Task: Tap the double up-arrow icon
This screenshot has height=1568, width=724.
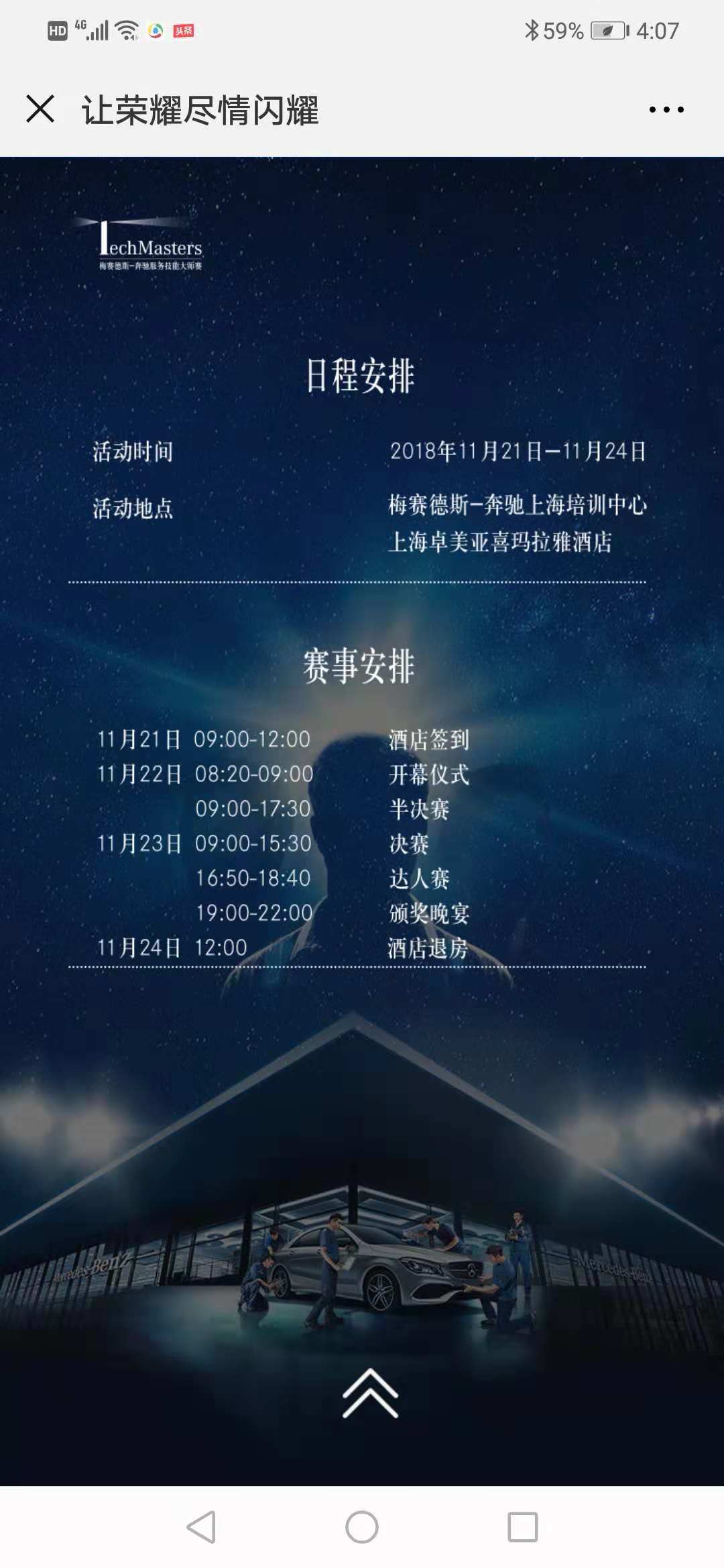Action: point(370,1393)
